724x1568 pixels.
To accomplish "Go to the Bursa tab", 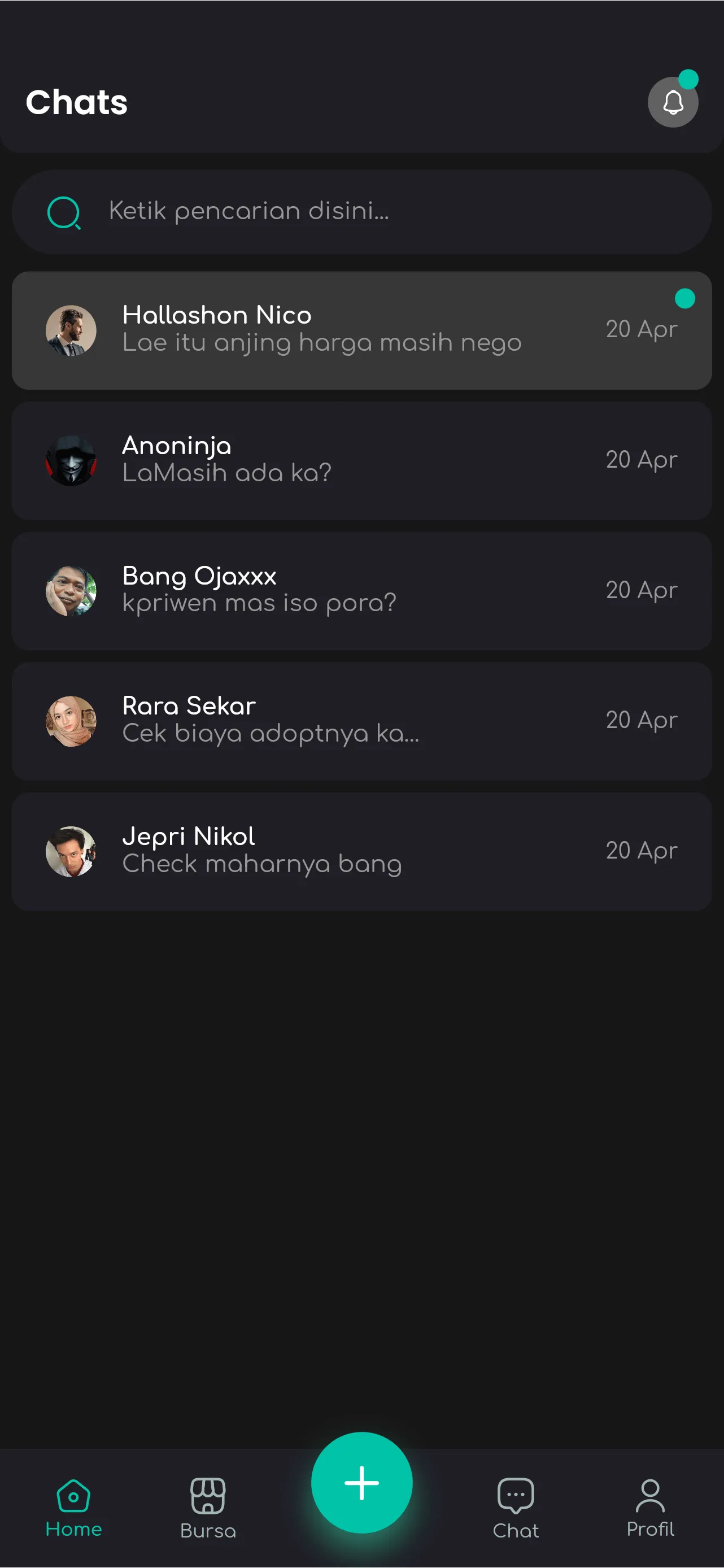I will click(208, 1507).
